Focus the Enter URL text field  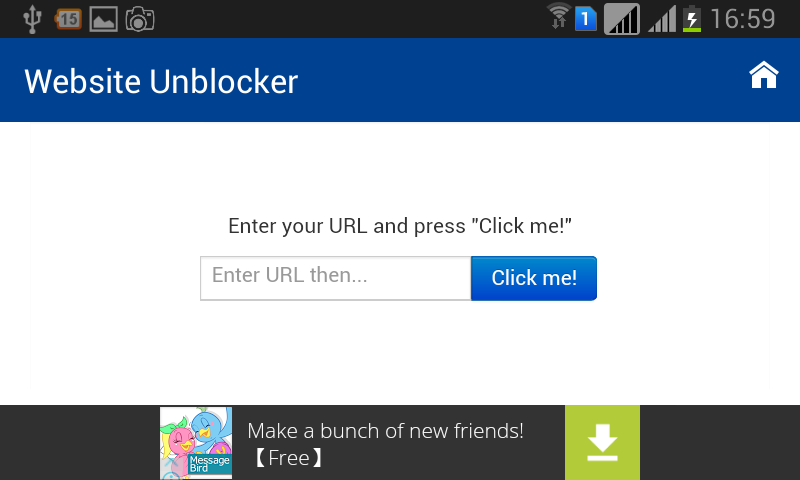[x=335, y=278]
